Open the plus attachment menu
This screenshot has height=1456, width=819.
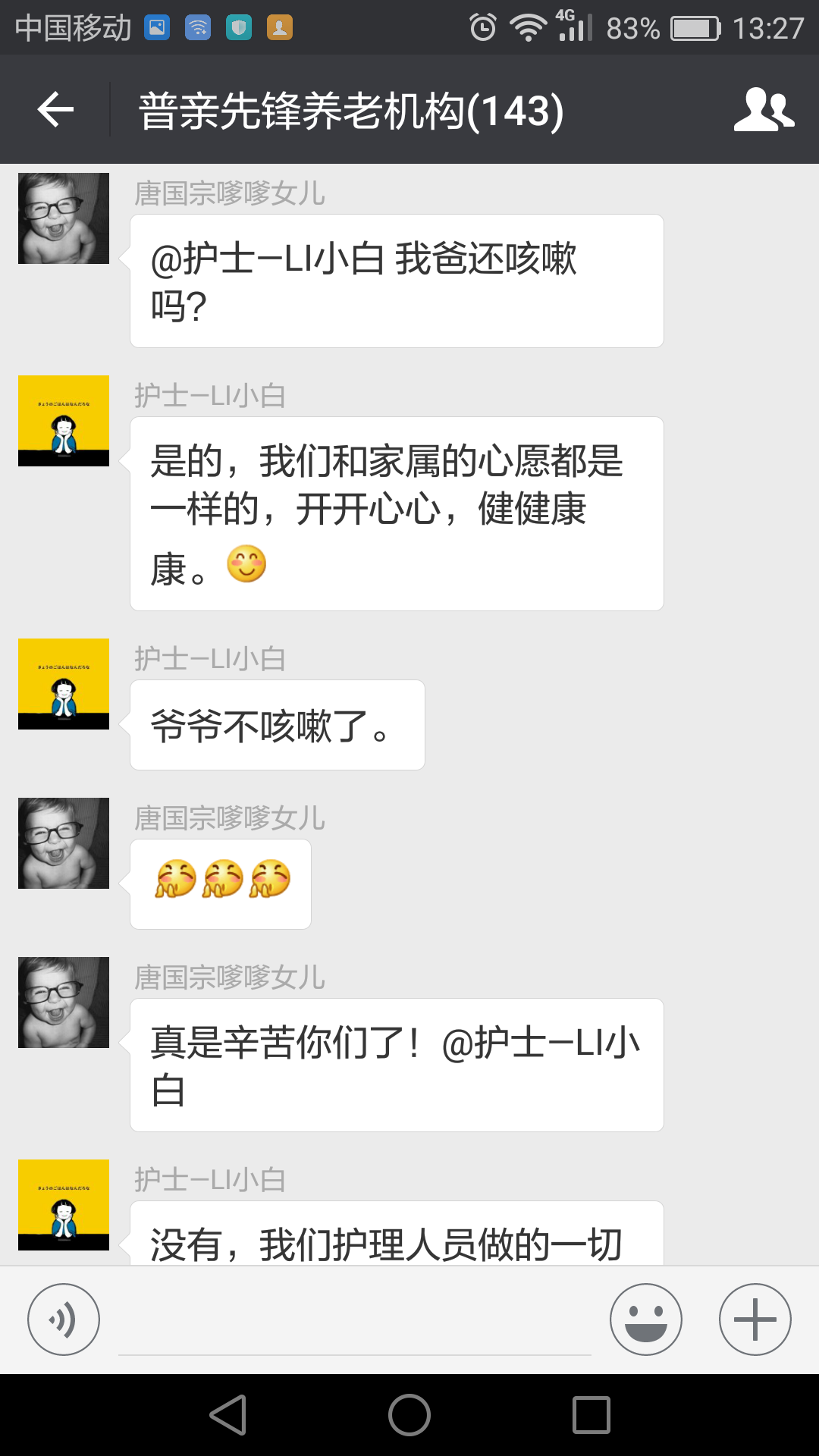(x=755, y=1319)
